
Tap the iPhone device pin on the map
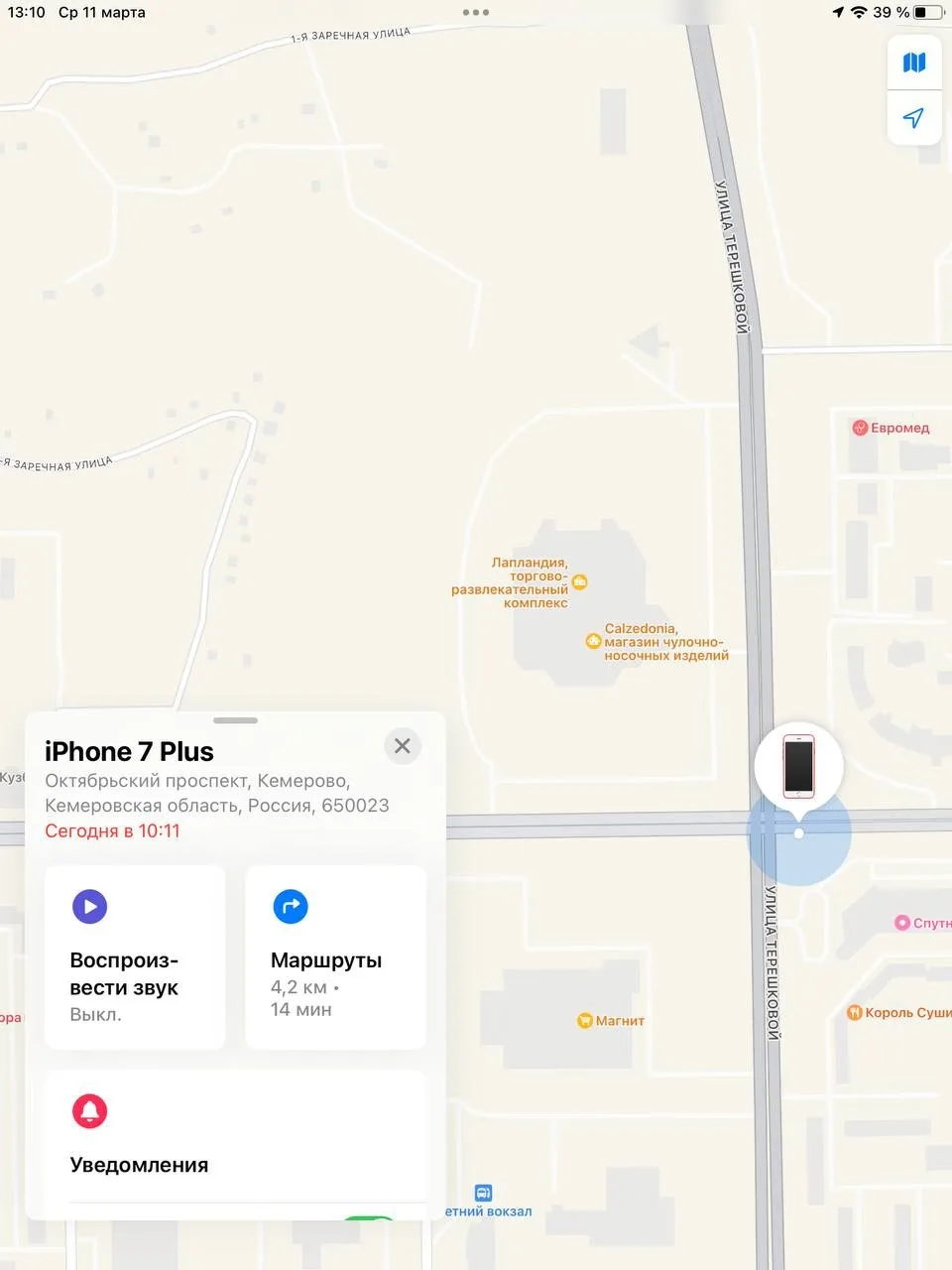[x=798, y=766]
